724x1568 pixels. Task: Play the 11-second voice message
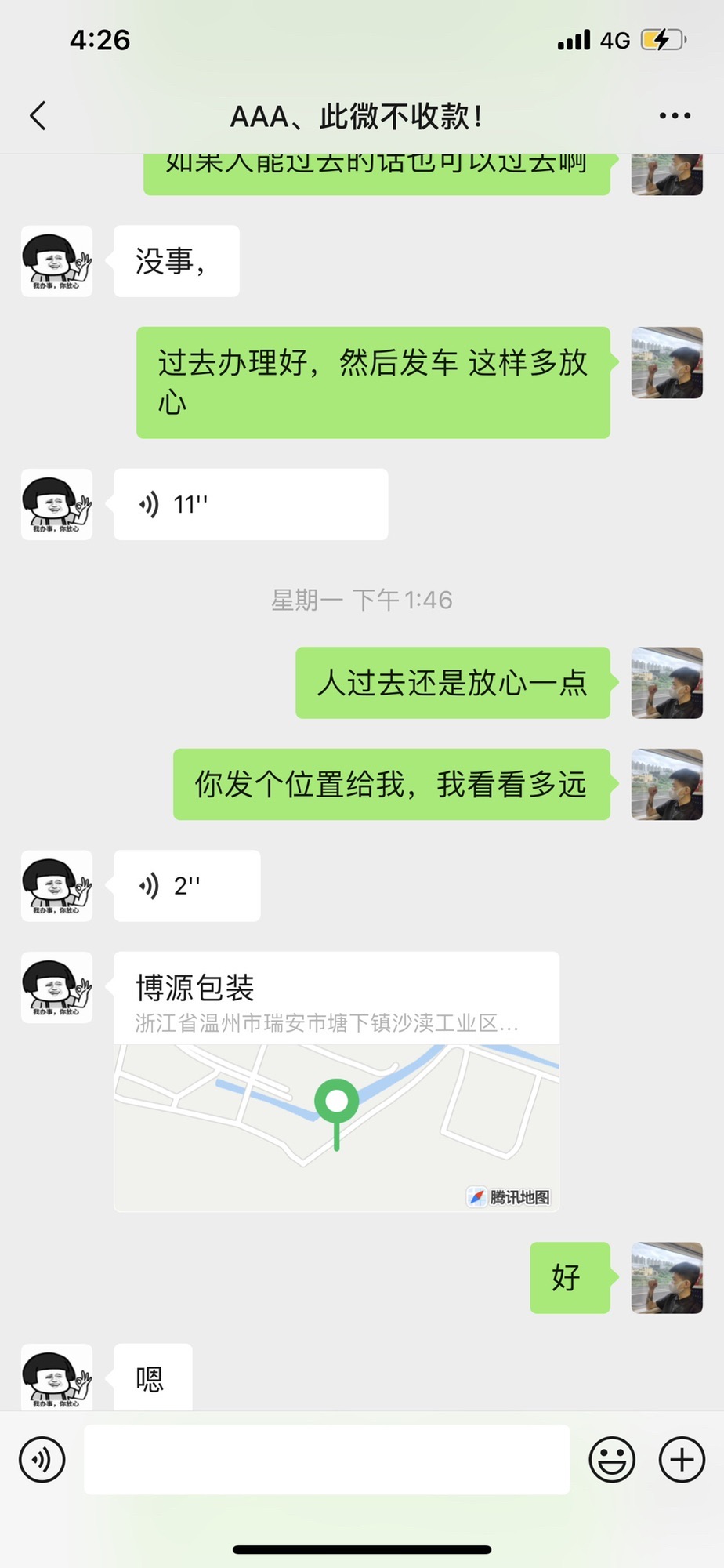(x=250, y=504)
